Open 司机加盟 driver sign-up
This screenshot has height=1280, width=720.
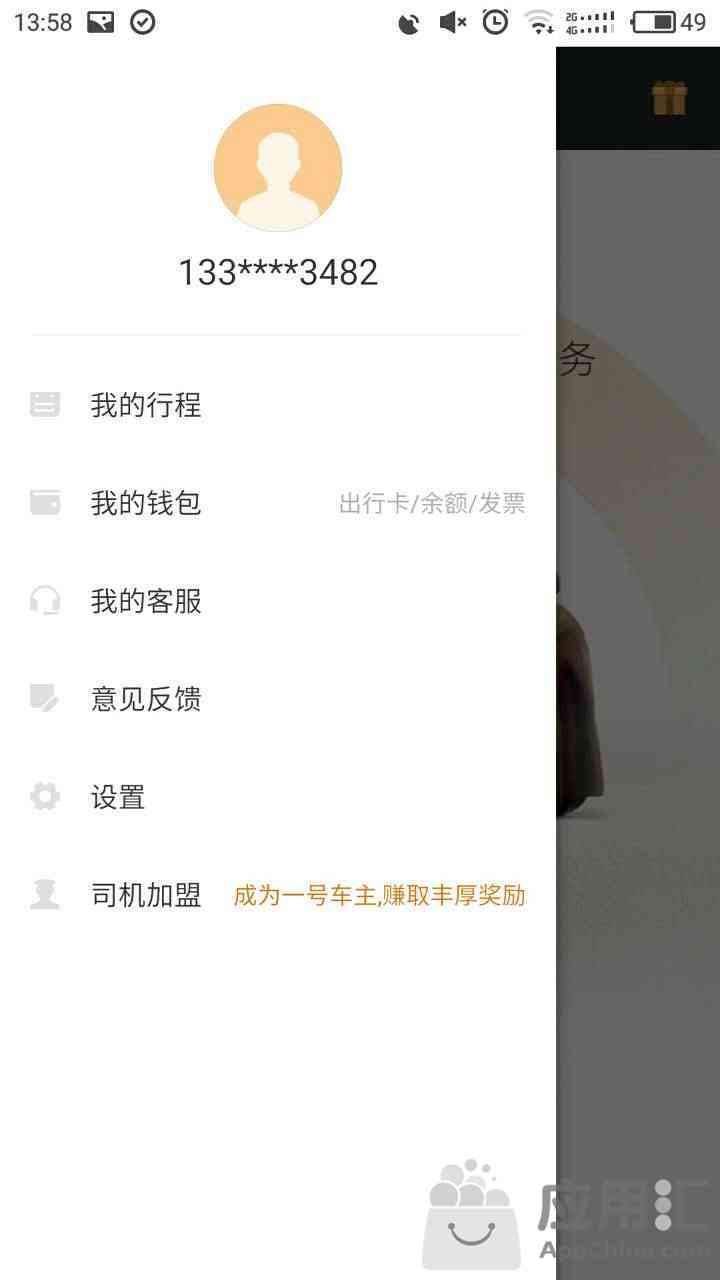(146, 895)
